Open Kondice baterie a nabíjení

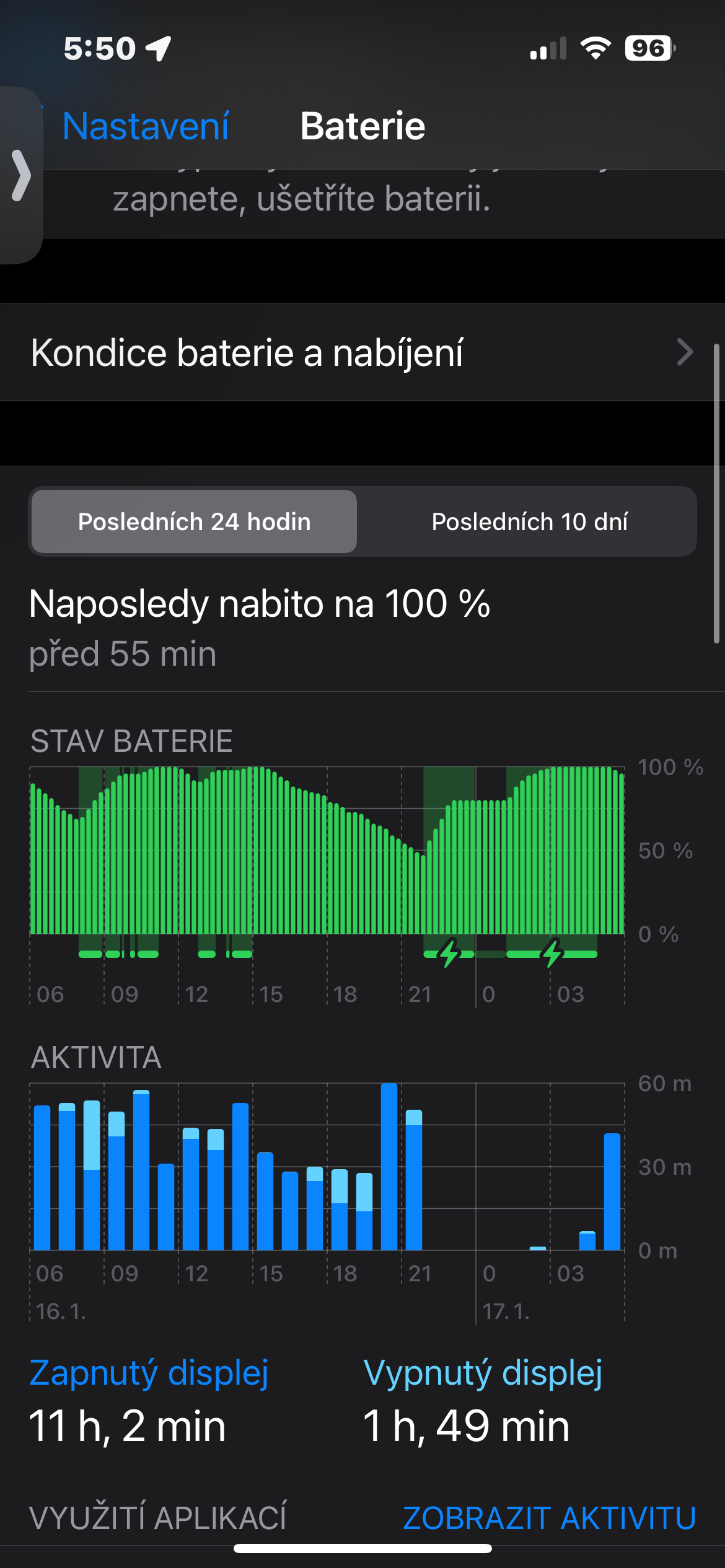[x=362, y=352]
